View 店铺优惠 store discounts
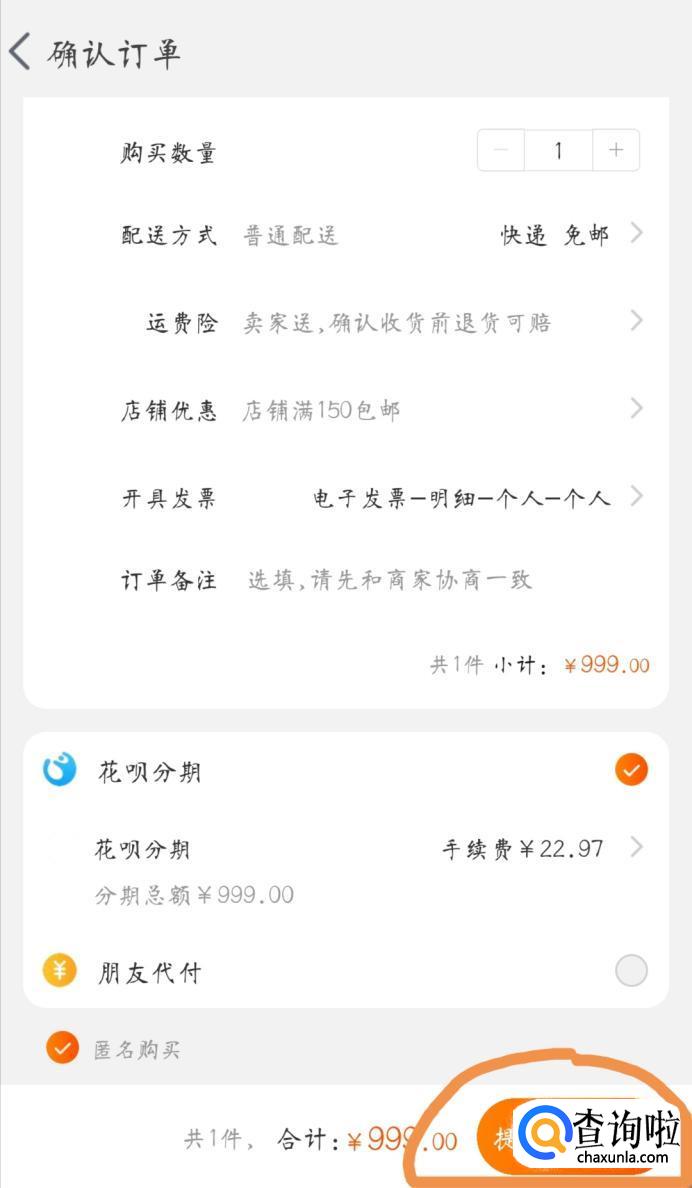692x1188 pixels. click(636, 409)
